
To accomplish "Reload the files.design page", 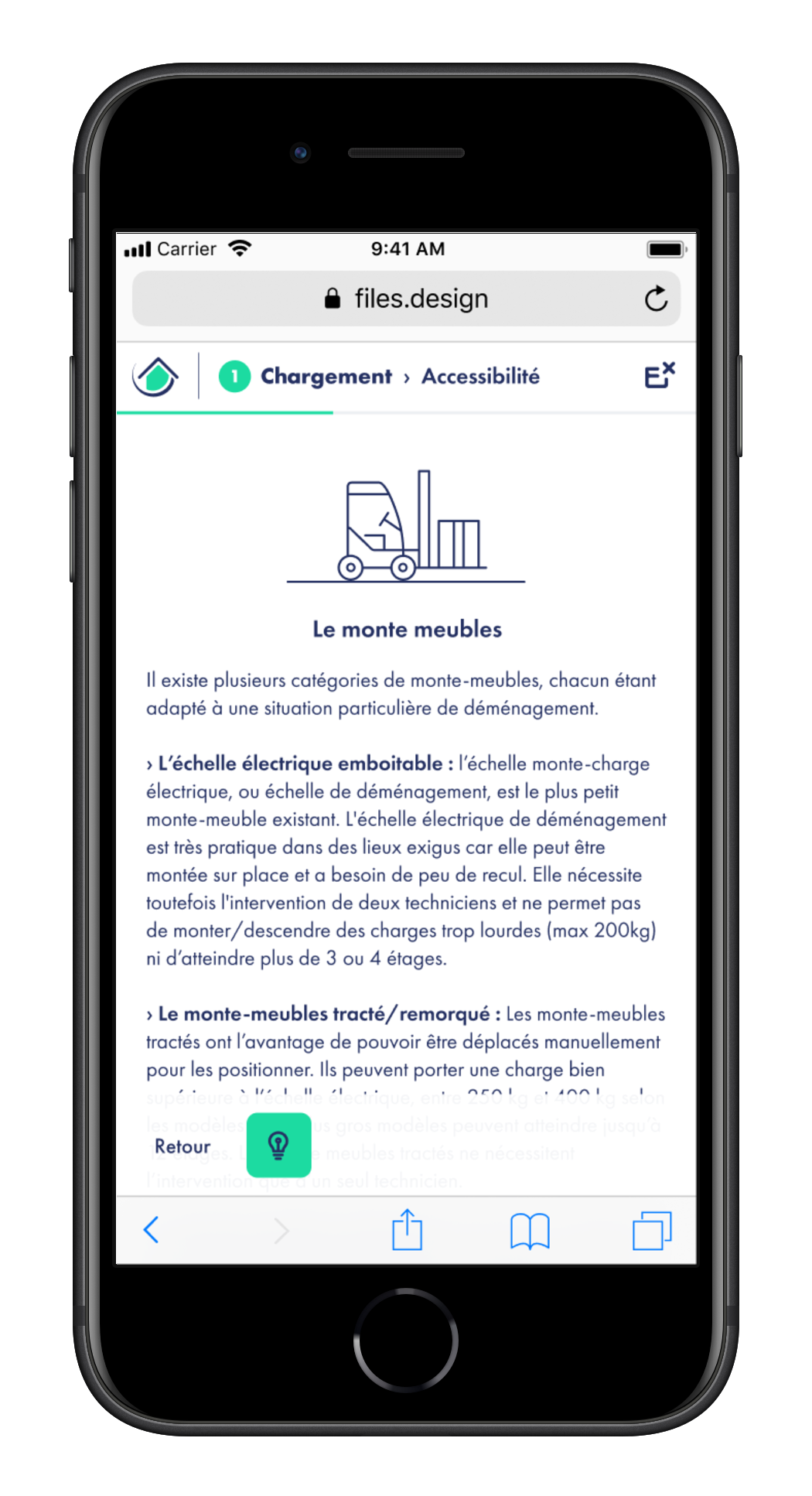I will 656,299.
